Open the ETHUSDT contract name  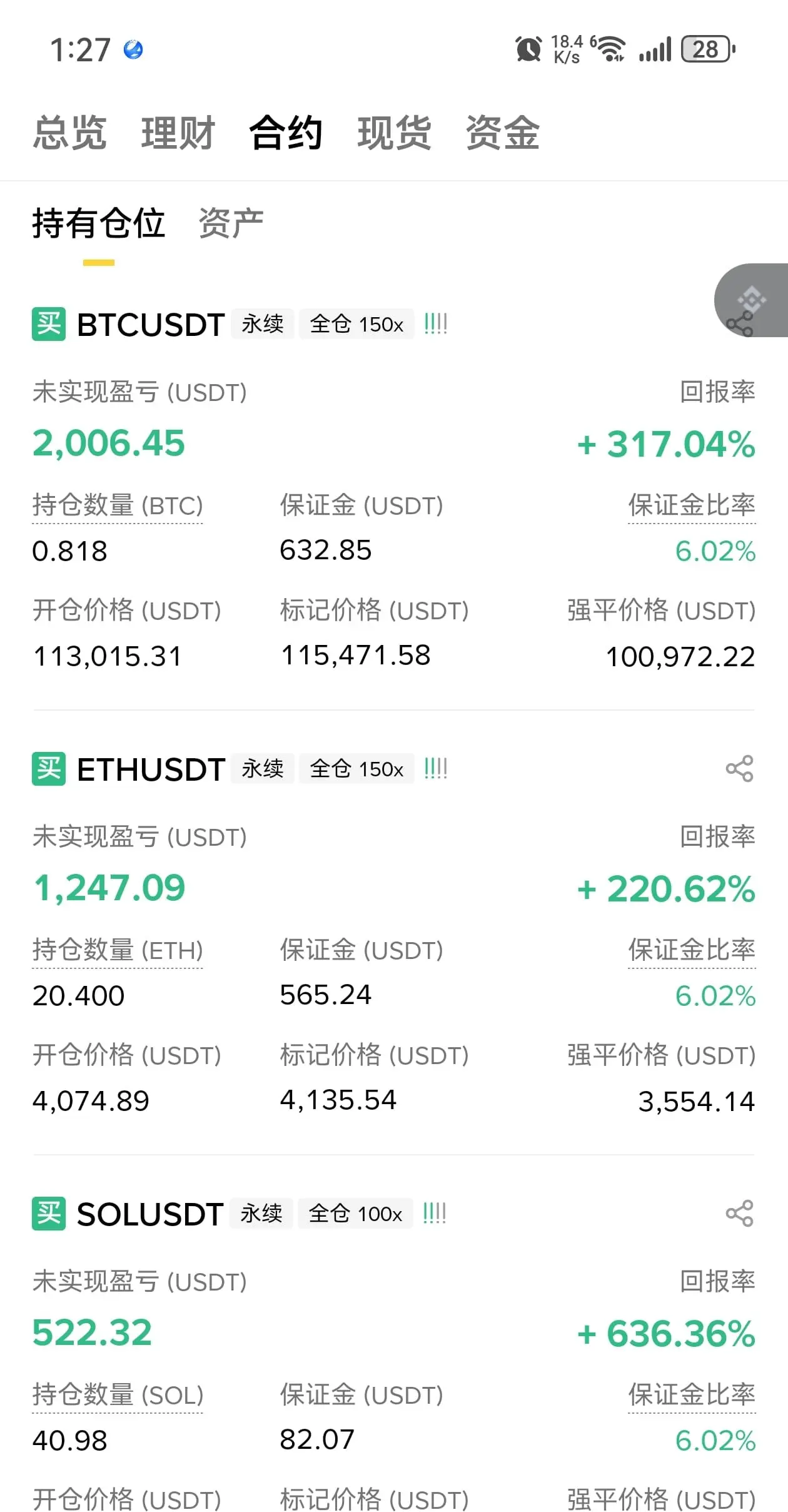151,769
